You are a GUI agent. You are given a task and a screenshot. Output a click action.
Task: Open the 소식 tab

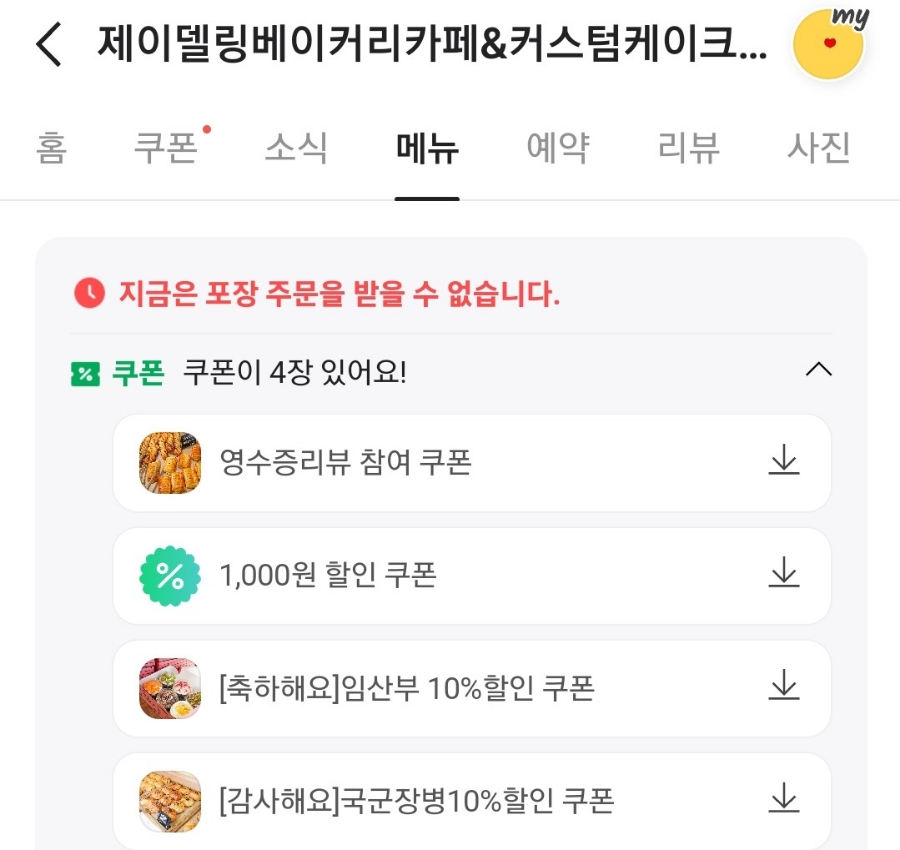point(296,148)
